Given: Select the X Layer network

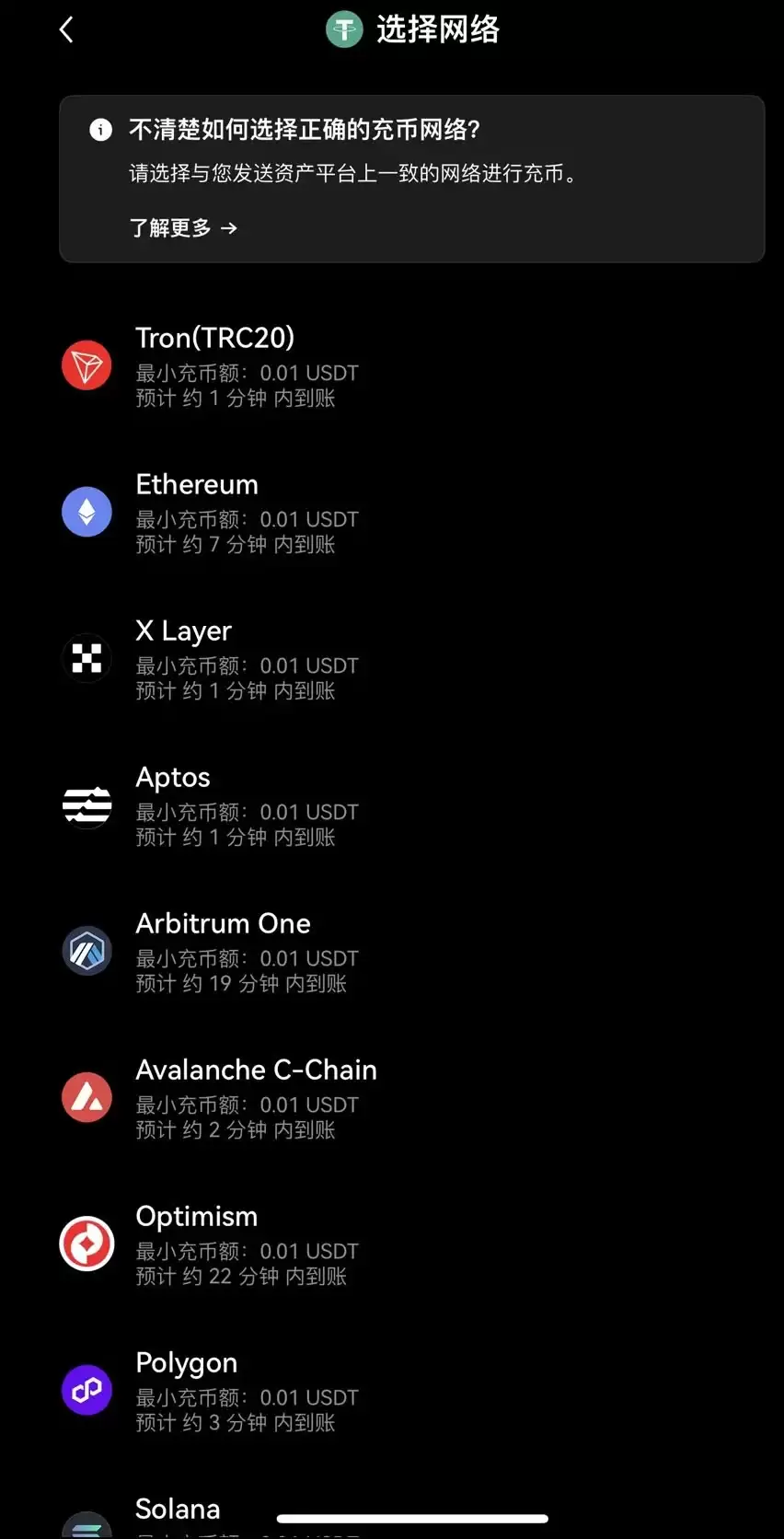Looking at the screenshot, I should point(184,658).
